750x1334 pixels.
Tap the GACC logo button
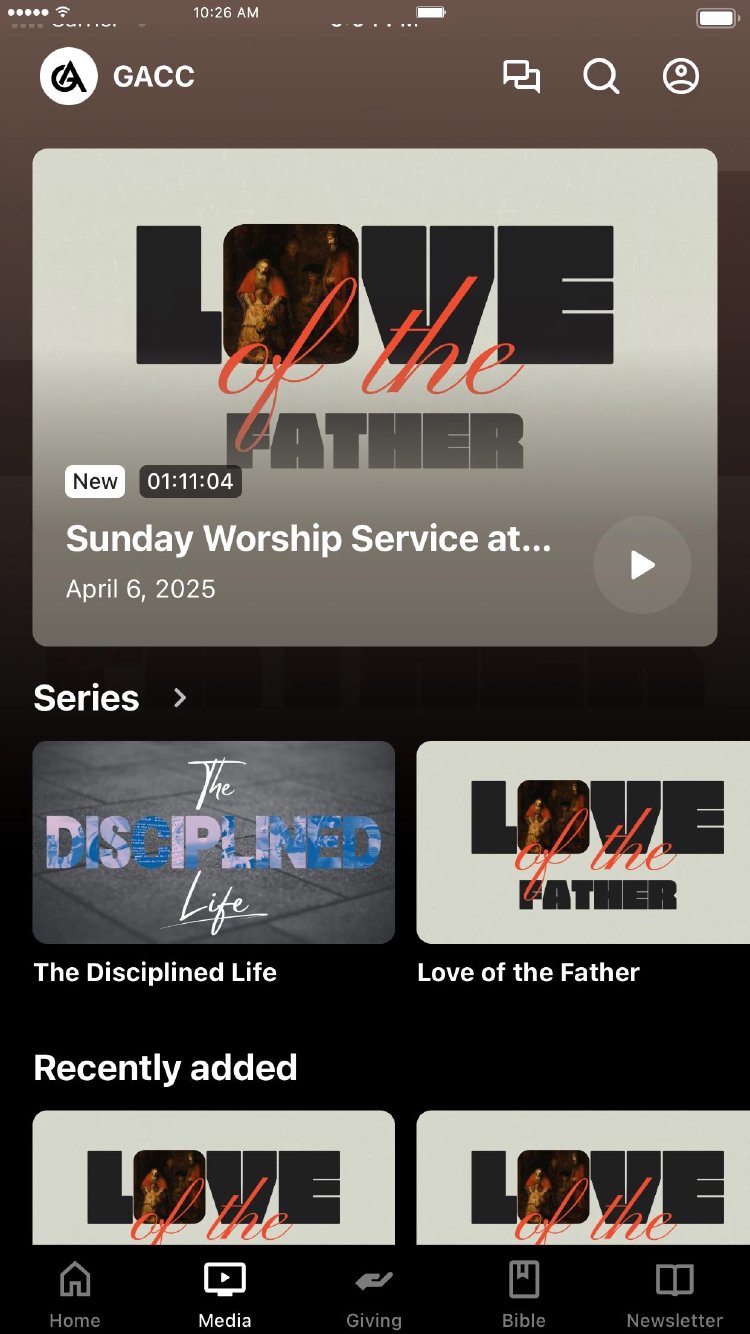click(x=69, y=77)
